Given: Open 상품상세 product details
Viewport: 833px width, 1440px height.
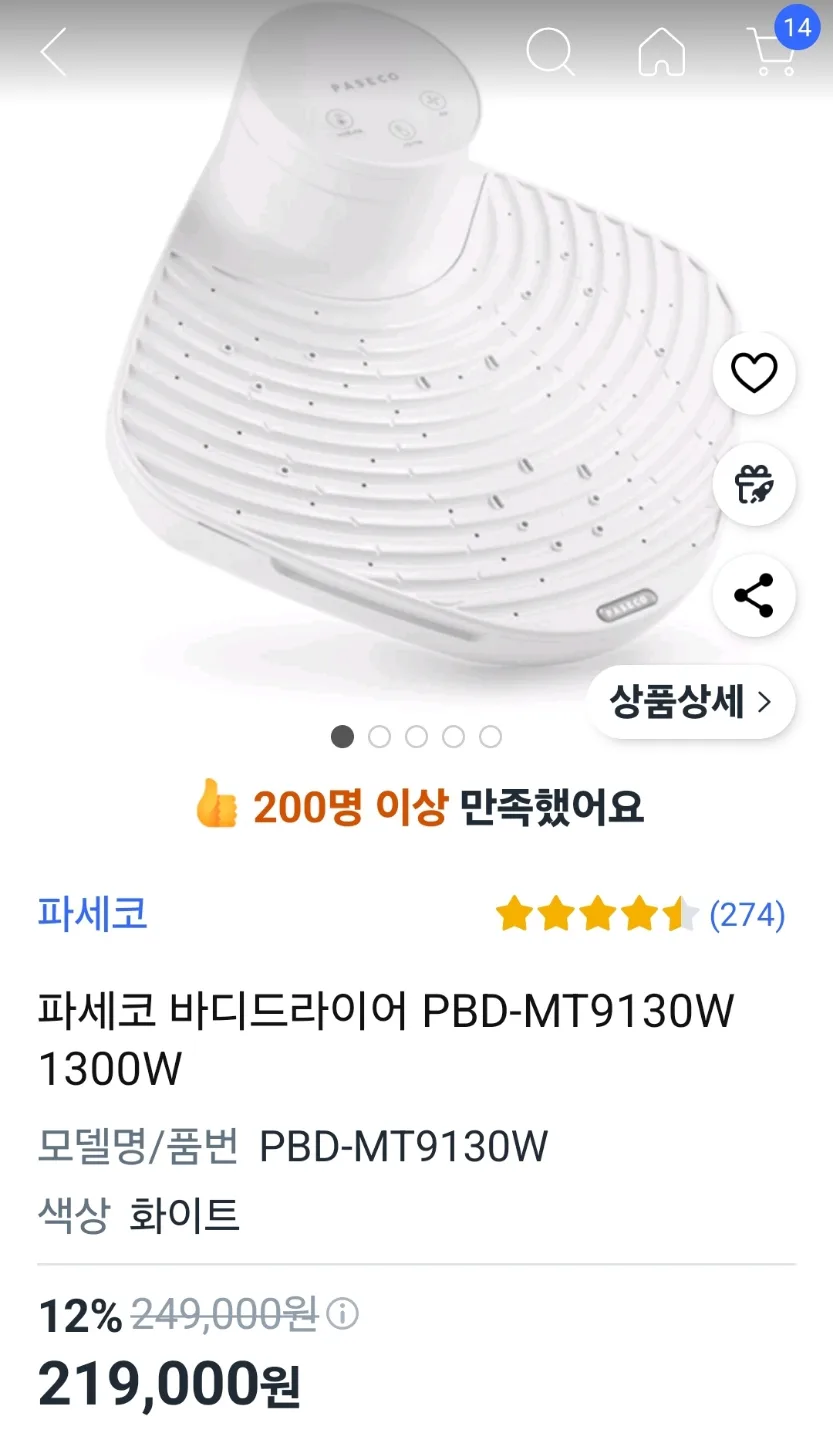Looking at the screenshot, I should pyautogui.click(x=691, y=703).
